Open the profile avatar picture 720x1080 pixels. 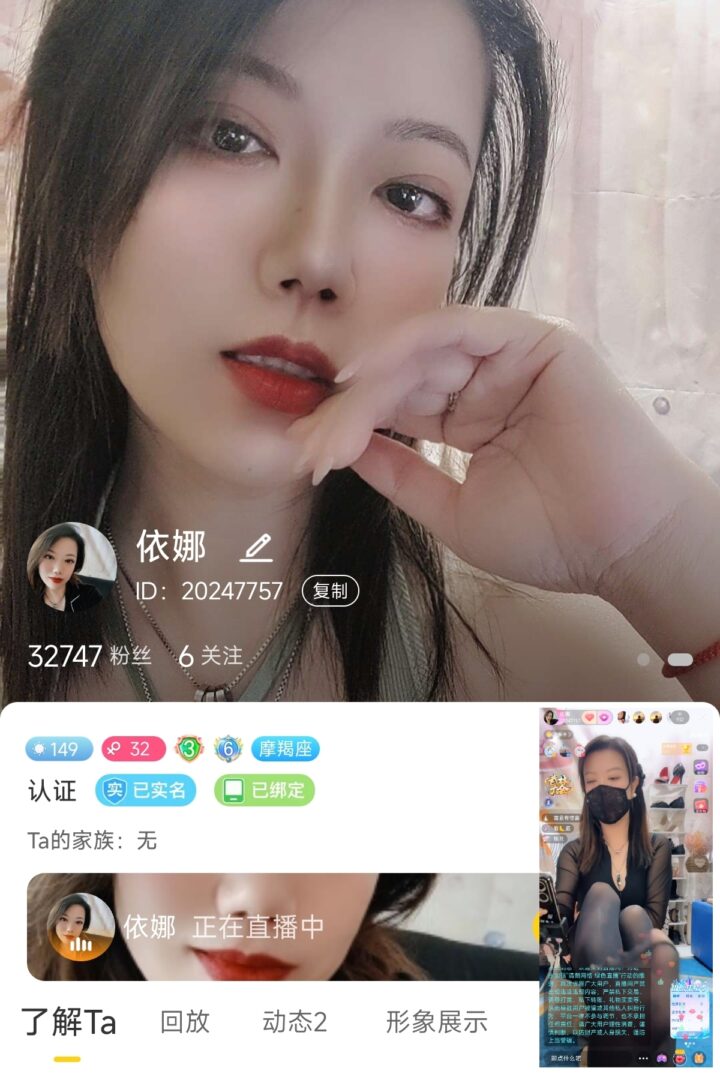coord(71,567)
